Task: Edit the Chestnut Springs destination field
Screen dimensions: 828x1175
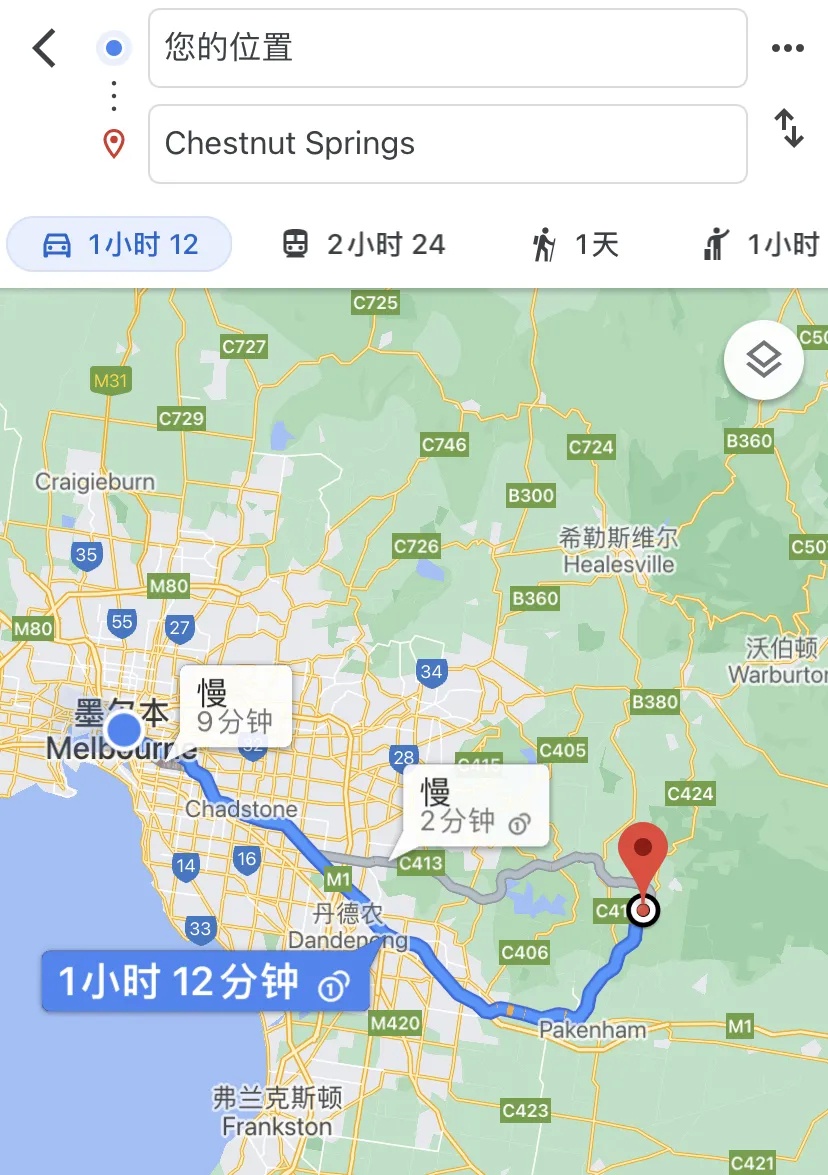Action: pos(447,144)
